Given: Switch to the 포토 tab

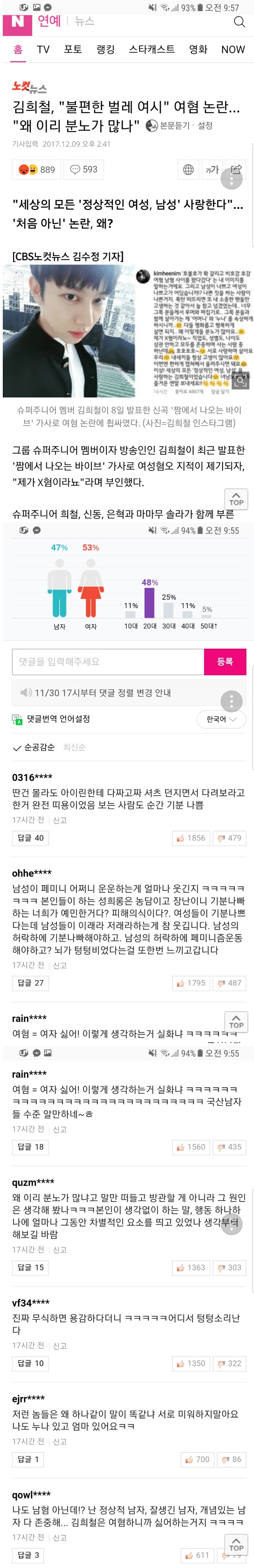Looking at the screenshot, I should pyautogui.click(x=73, y=49).
